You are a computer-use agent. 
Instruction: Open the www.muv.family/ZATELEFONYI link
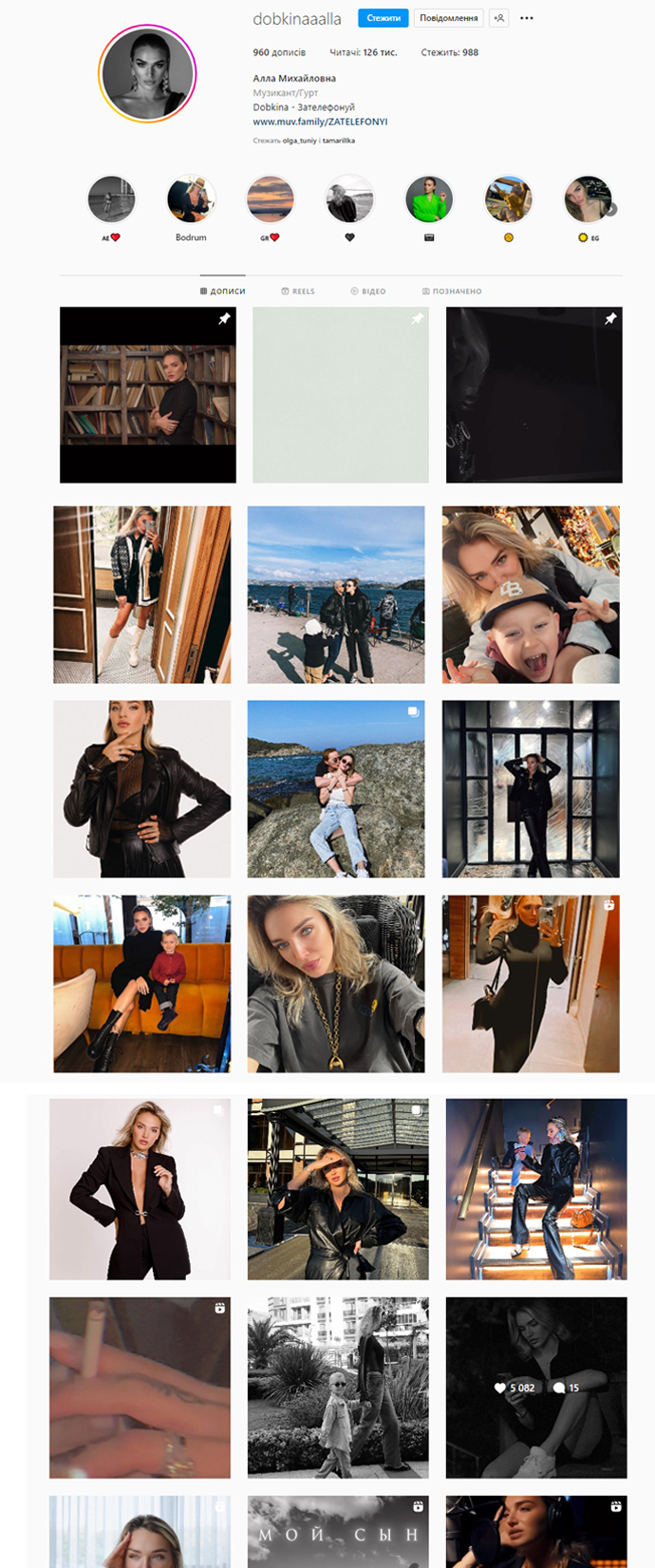(320, 122)
